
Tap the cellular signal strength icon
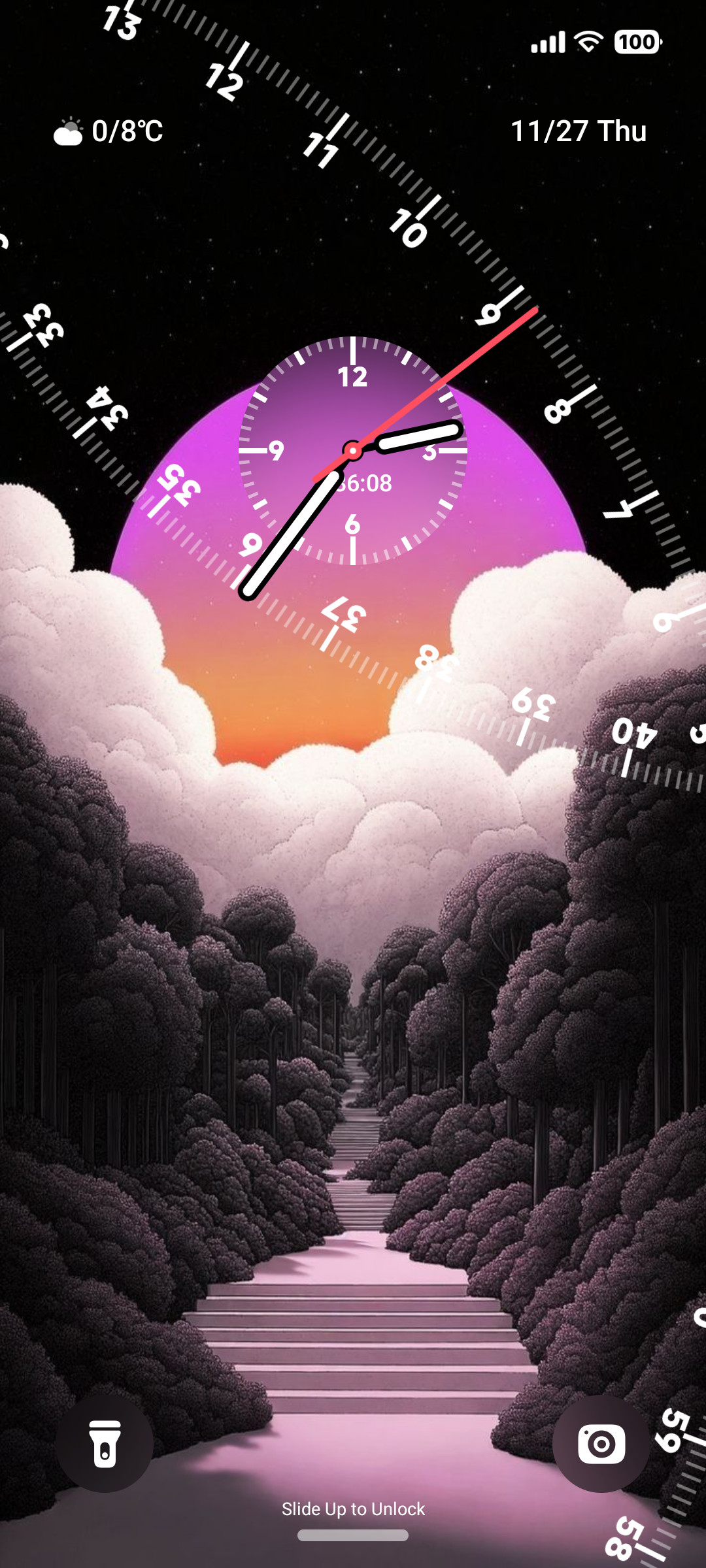546,42
